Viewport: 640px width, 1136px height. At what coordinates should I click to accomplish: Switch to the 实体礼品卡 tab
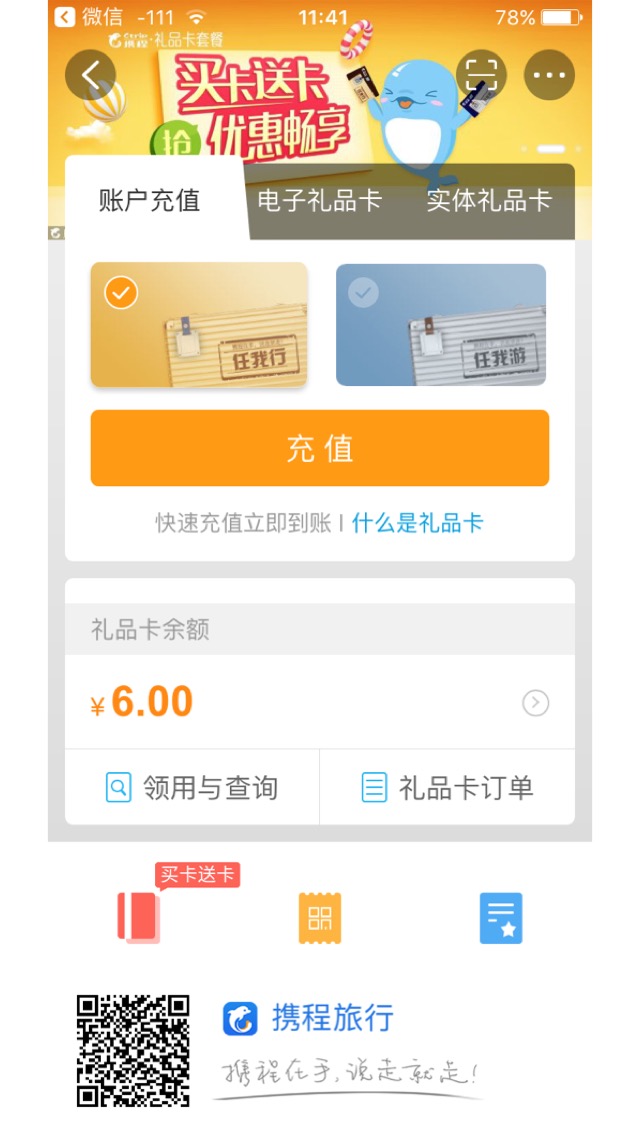[x=489, y=201]
